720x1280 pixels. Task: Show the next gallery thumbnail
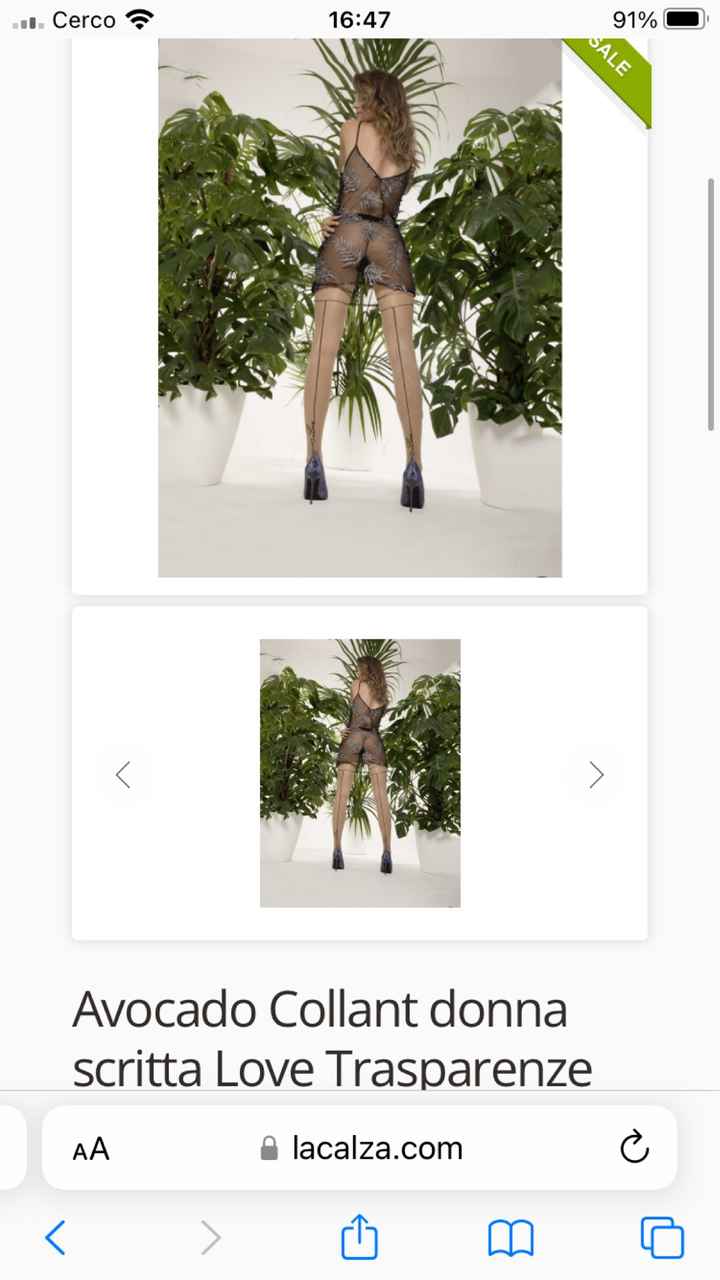coord(596,774)
